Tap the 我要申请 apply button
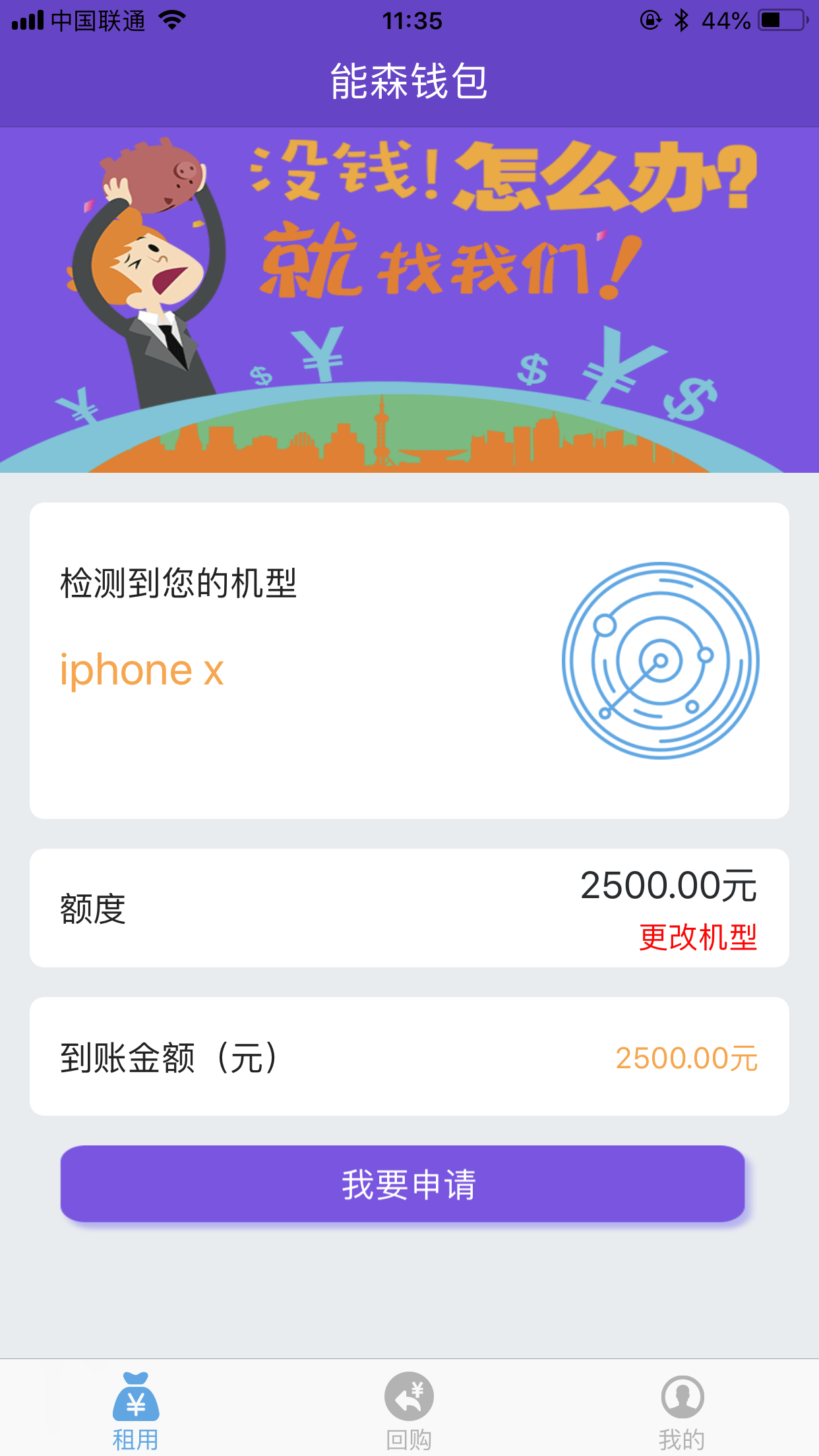Image resolution: width=819 pixels, height=1456 pixels. (x=402, y=1184)
